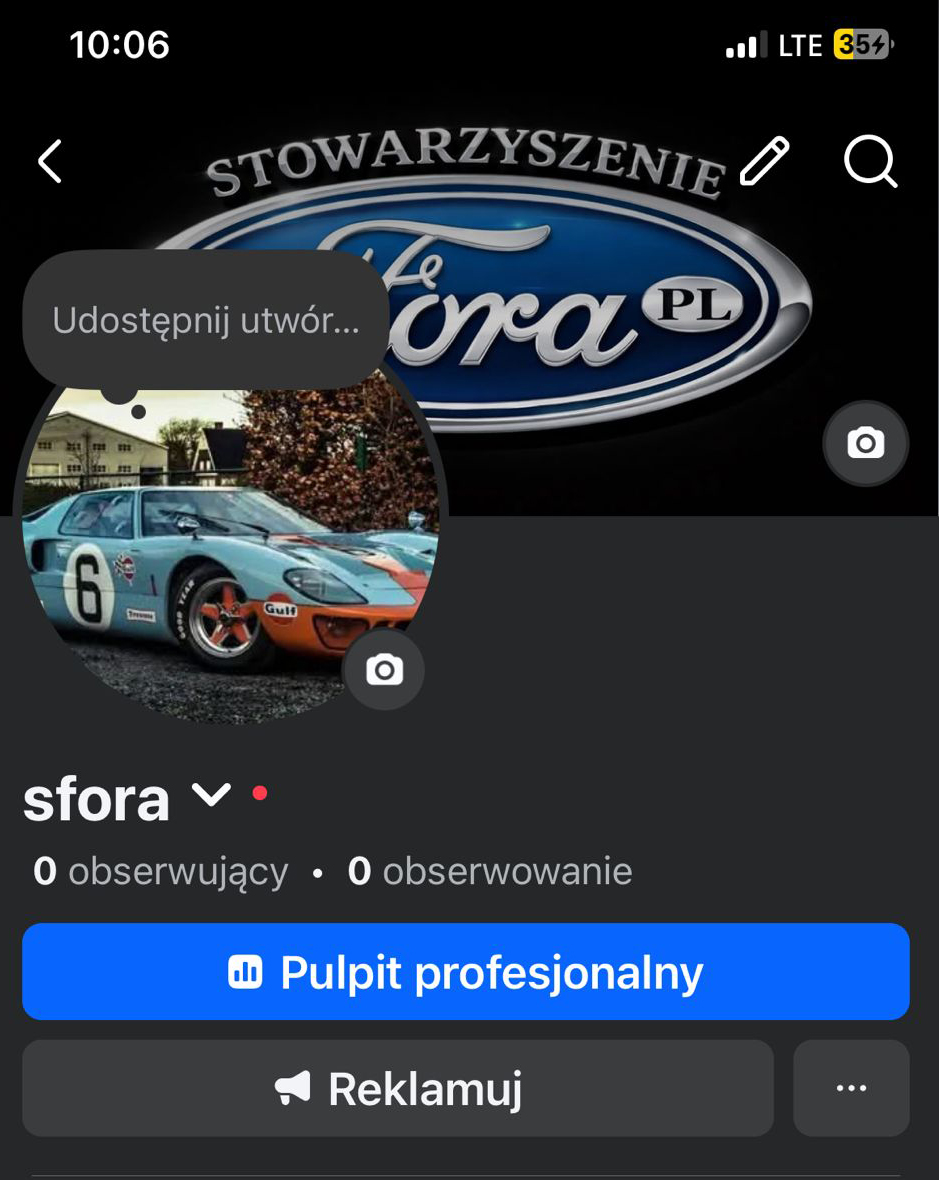Open the 'Udostępnij utwór...' bubble
Screen dimensions: 939x1180
206,320
